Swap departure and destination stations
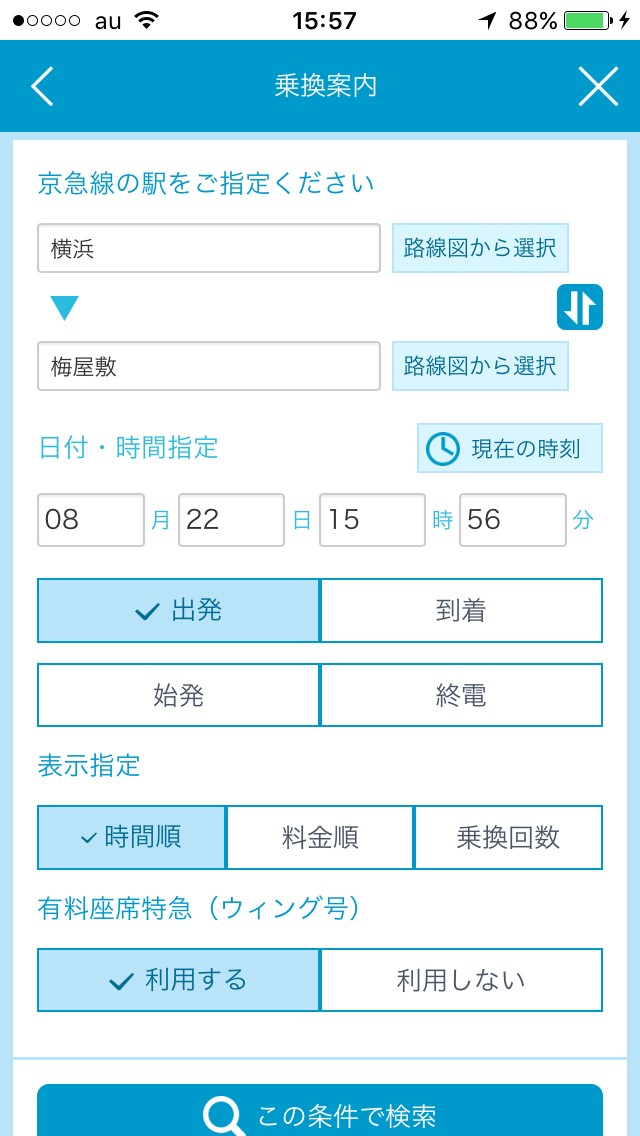The height and width of the screenshot is (1136, 640). point(580,307)
